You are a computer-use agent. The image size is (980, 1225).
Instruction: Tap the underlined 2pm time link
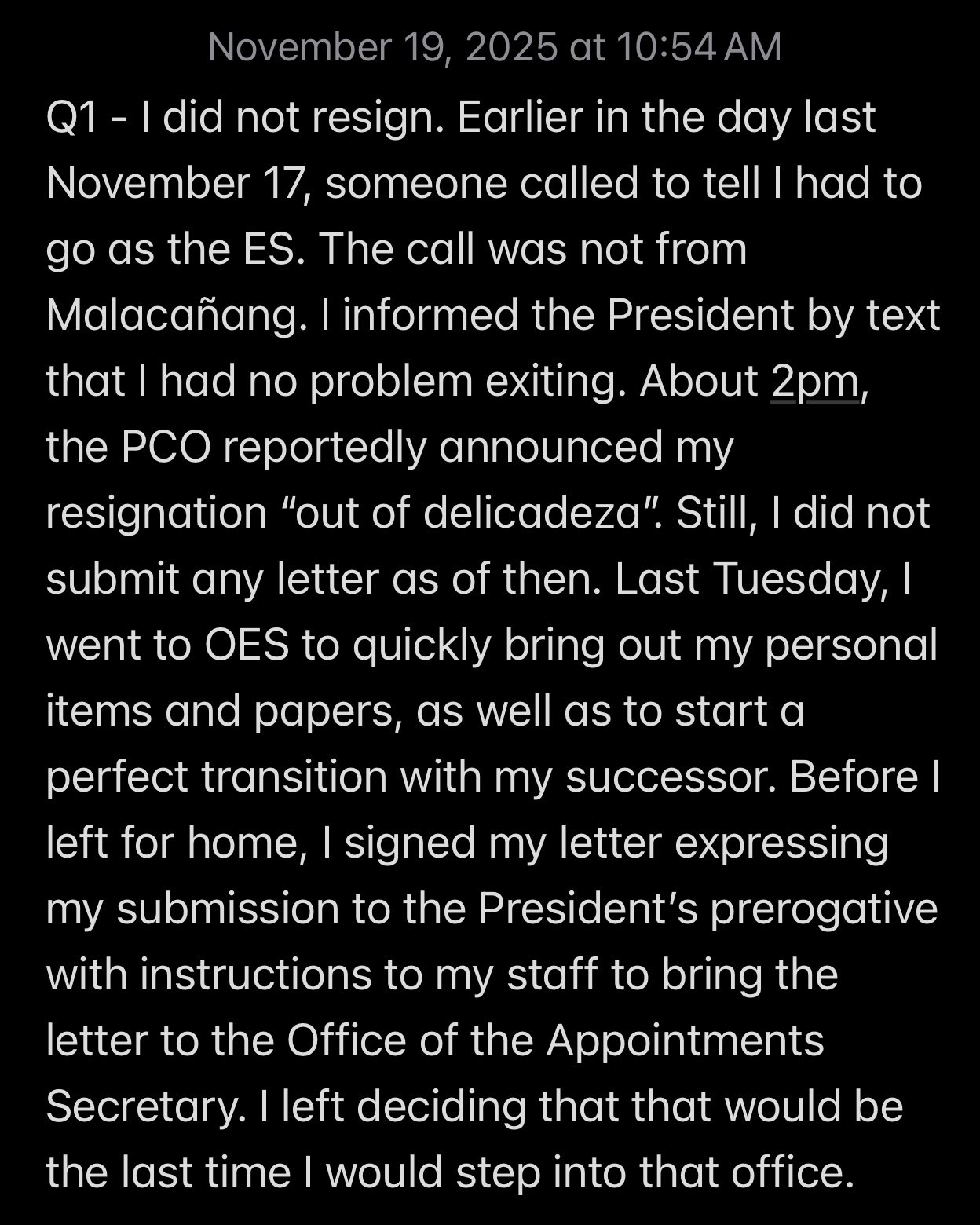[x=814, y=382]
